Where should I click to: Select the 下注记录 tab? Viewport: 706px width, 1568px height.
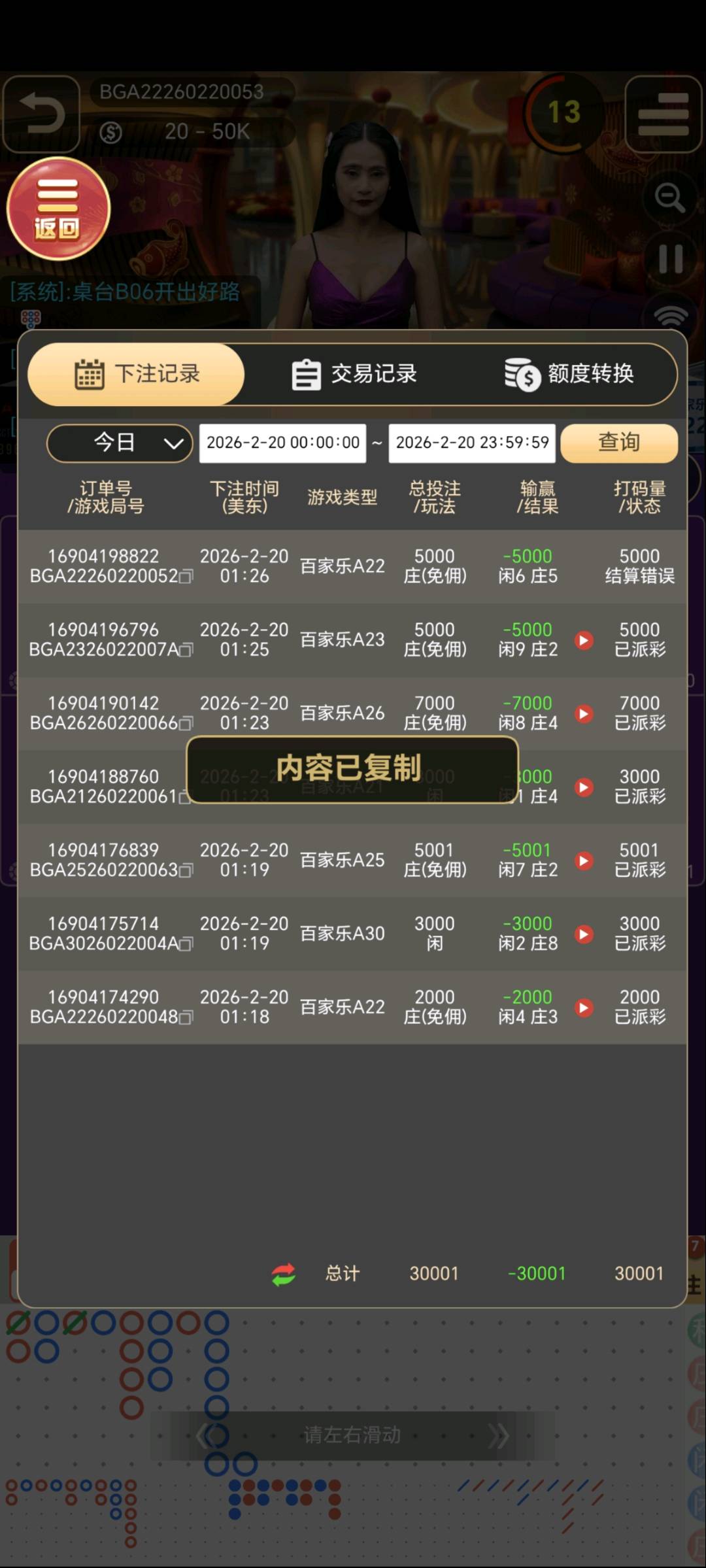click(137, 374)
